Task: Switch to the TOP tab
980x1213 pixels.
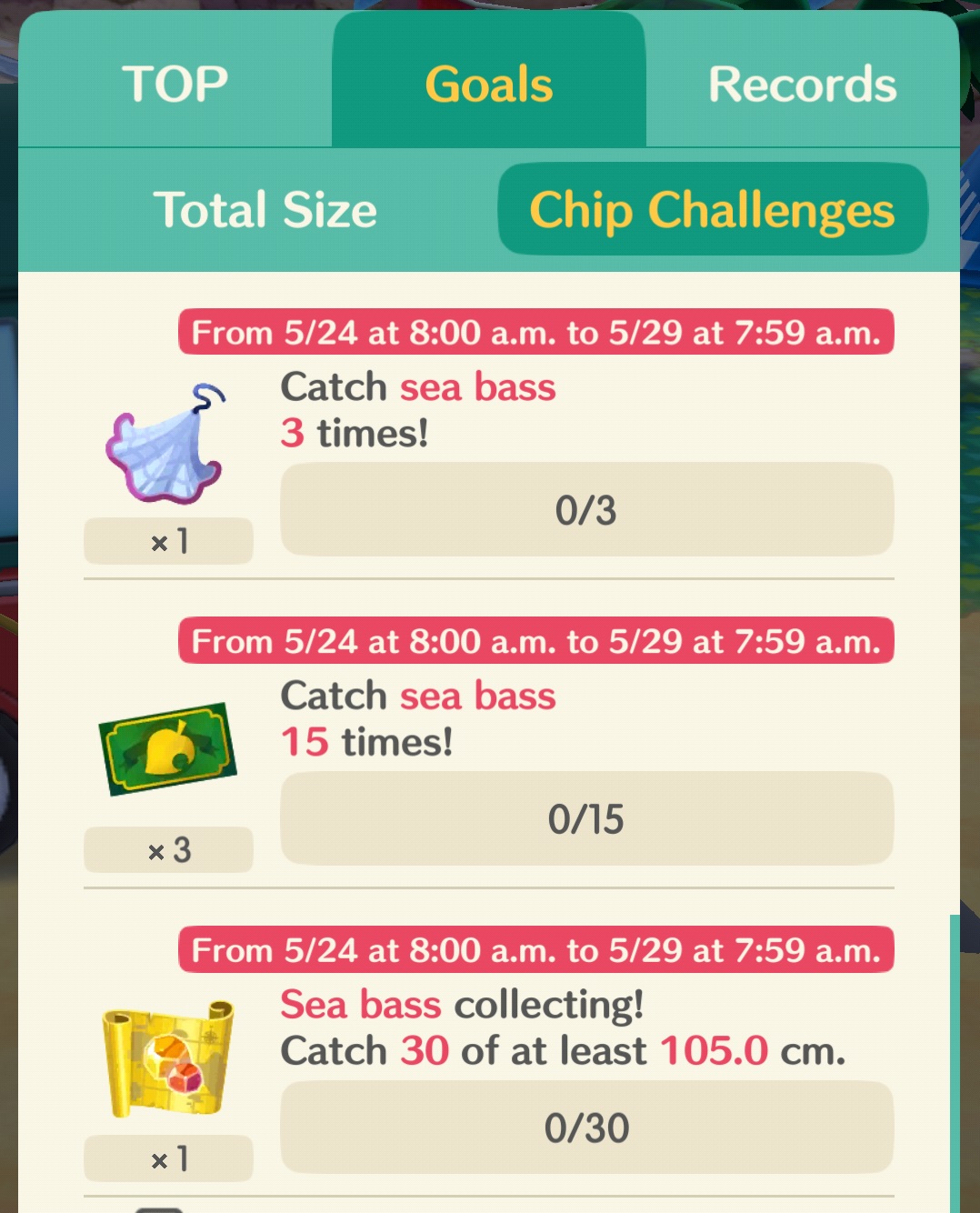Action: 175,84
